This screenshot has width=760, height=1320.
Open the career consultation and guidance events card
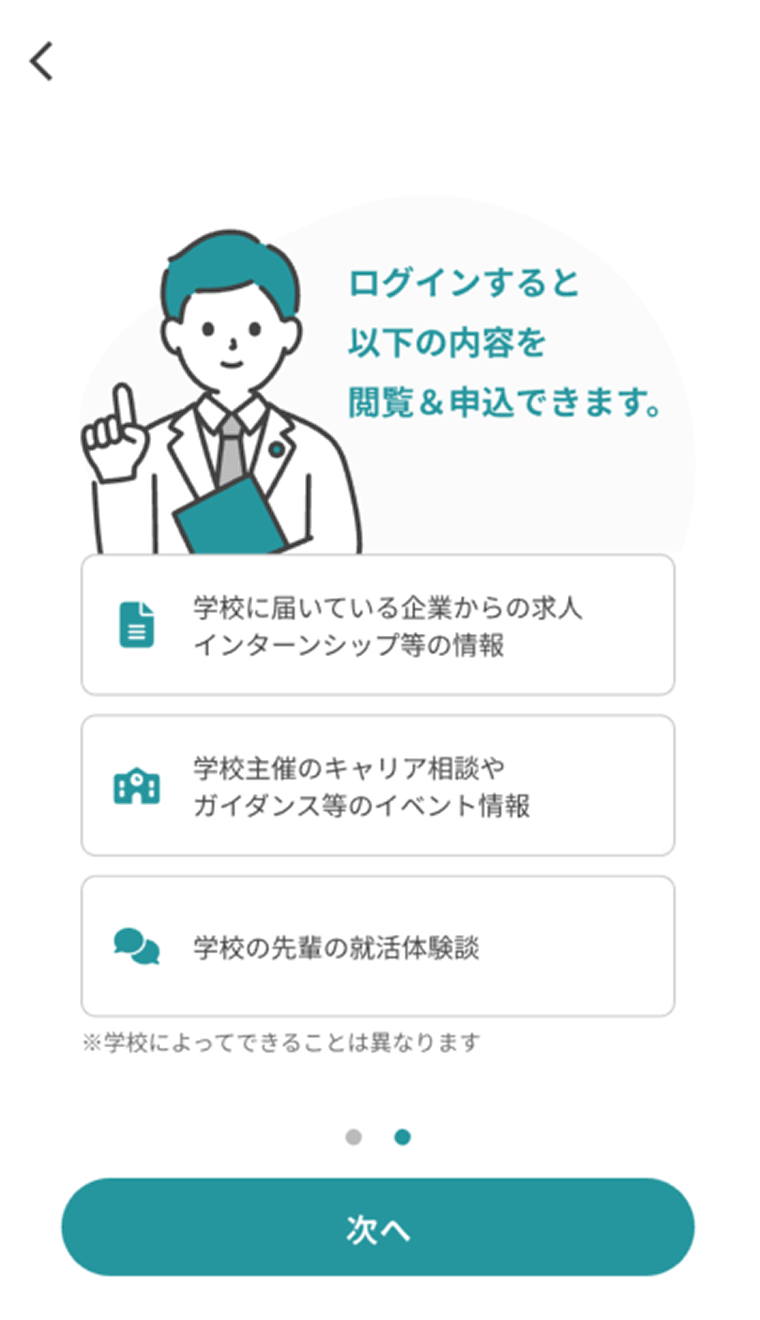378,785
